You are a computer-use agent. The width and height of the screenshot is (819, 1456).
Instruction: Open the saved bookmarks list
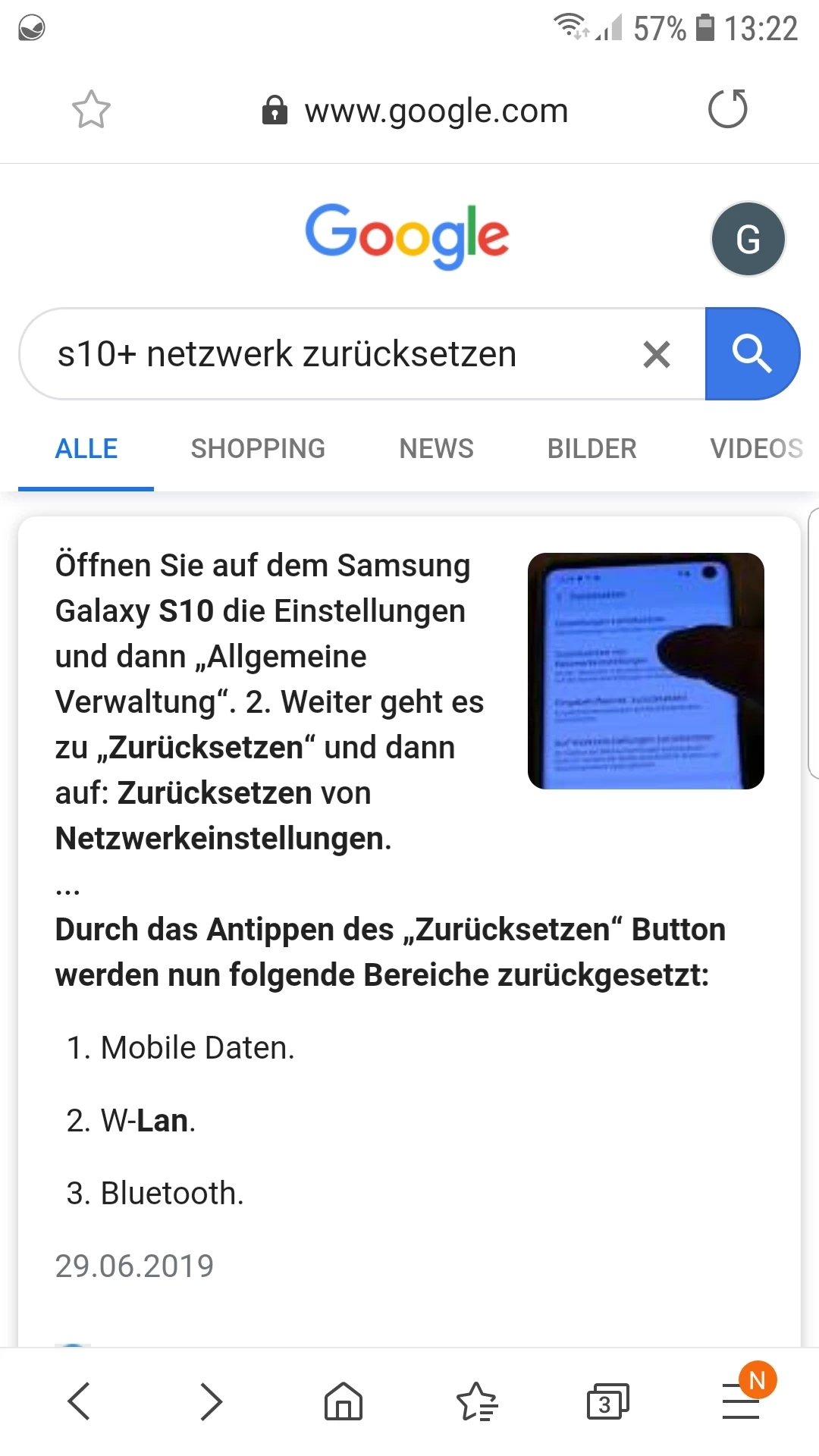click(x=476, y=1401)
